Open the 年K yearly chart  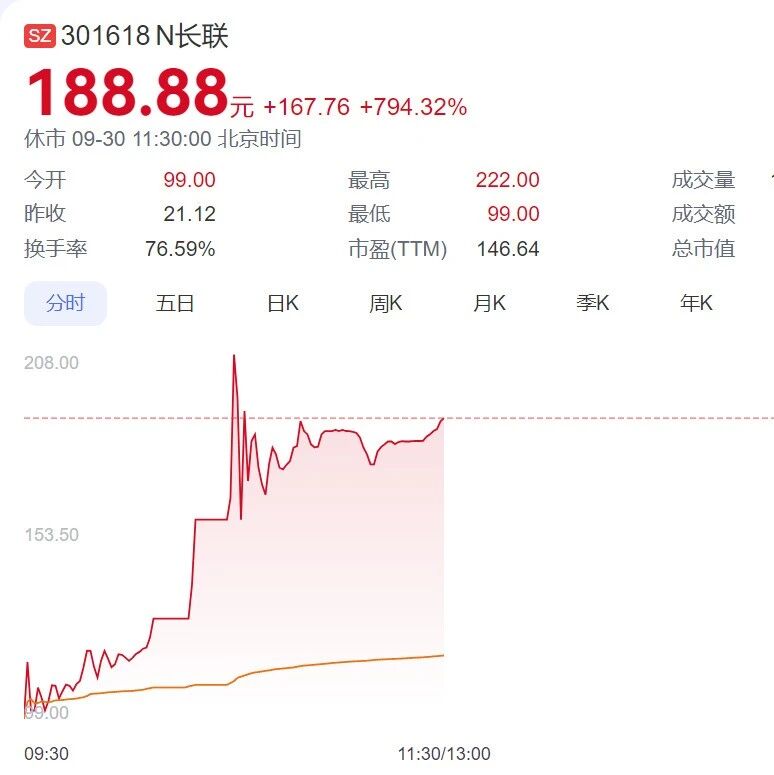(x=696, y=303)
